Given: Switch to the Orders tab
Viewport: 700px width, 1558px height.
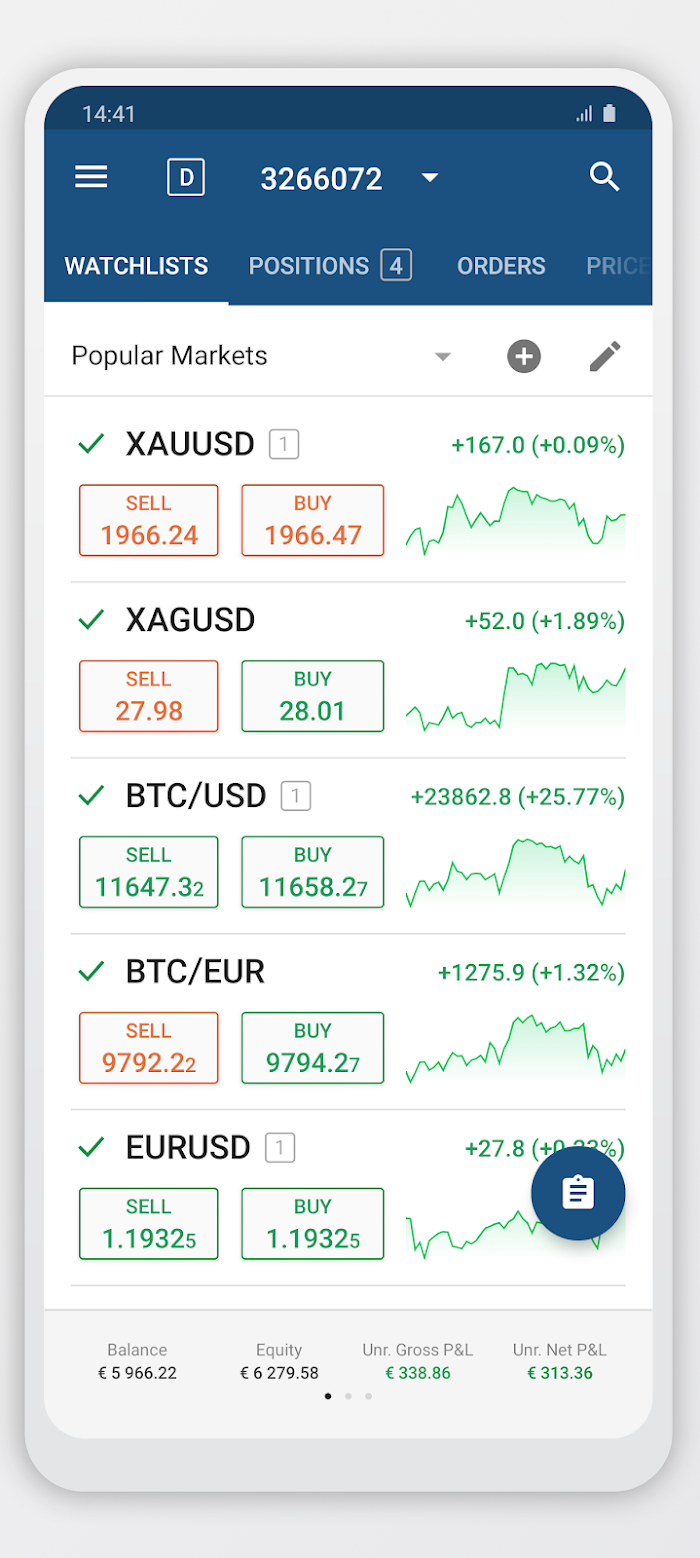Looking at the screenshot, I should pyautogui.click(x=501, y=266).
